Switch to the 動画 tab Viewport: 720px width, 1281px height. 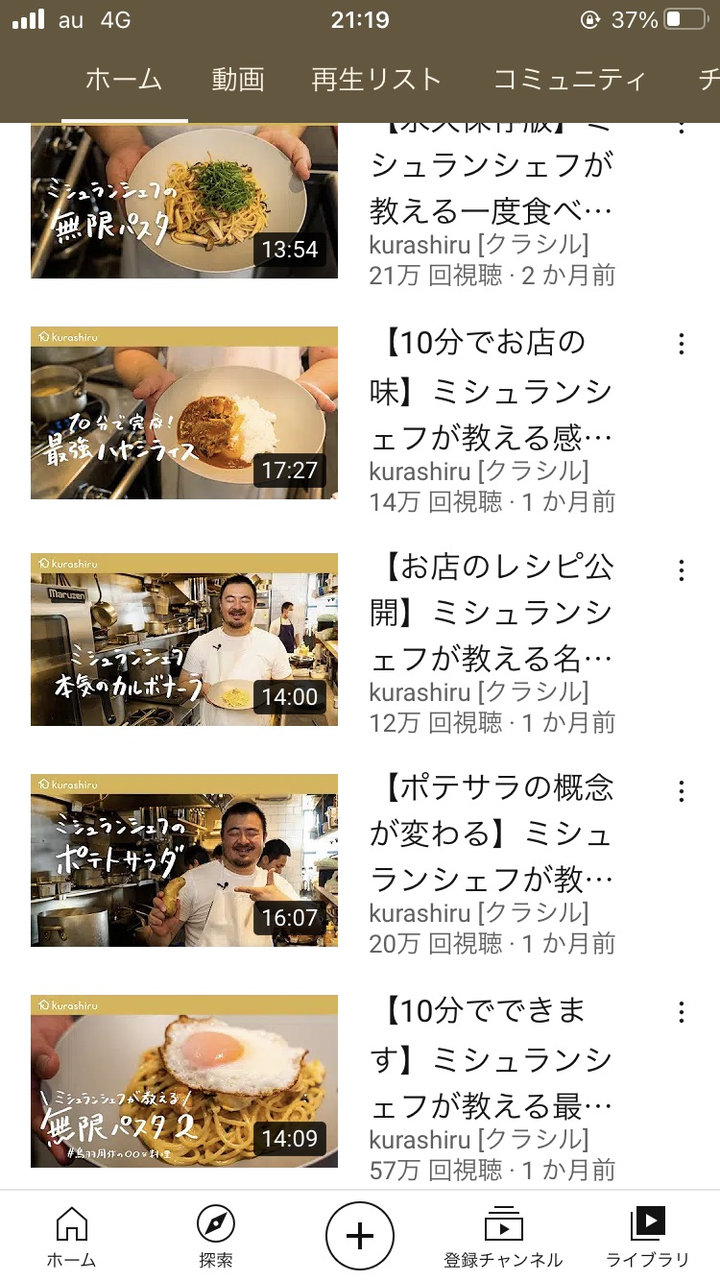click(238, 80)
